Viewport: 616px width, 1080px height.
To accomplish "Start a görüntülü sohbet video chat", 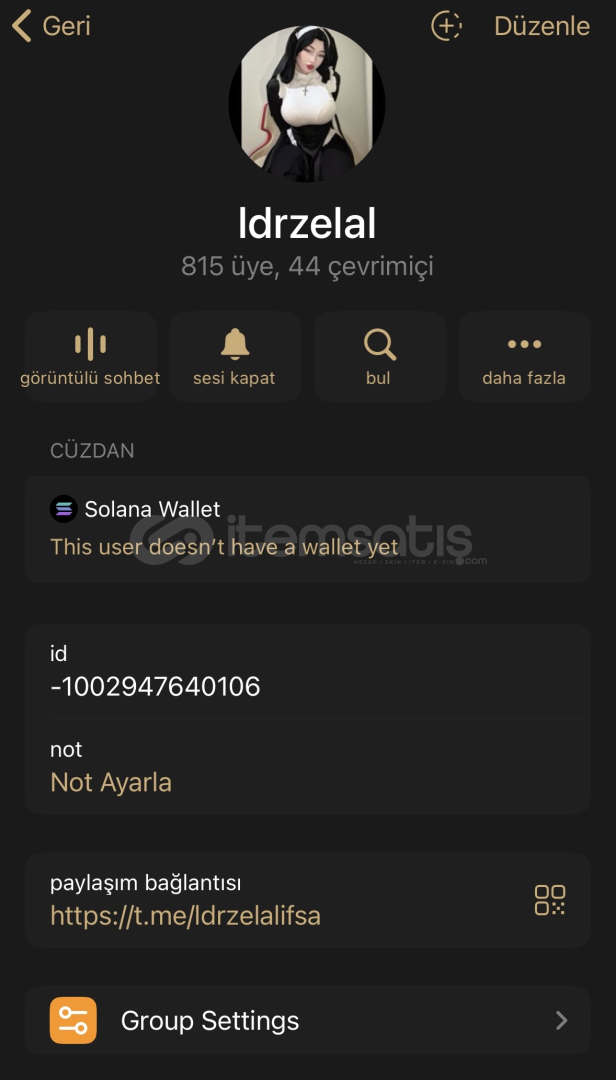I will [90, 357].
